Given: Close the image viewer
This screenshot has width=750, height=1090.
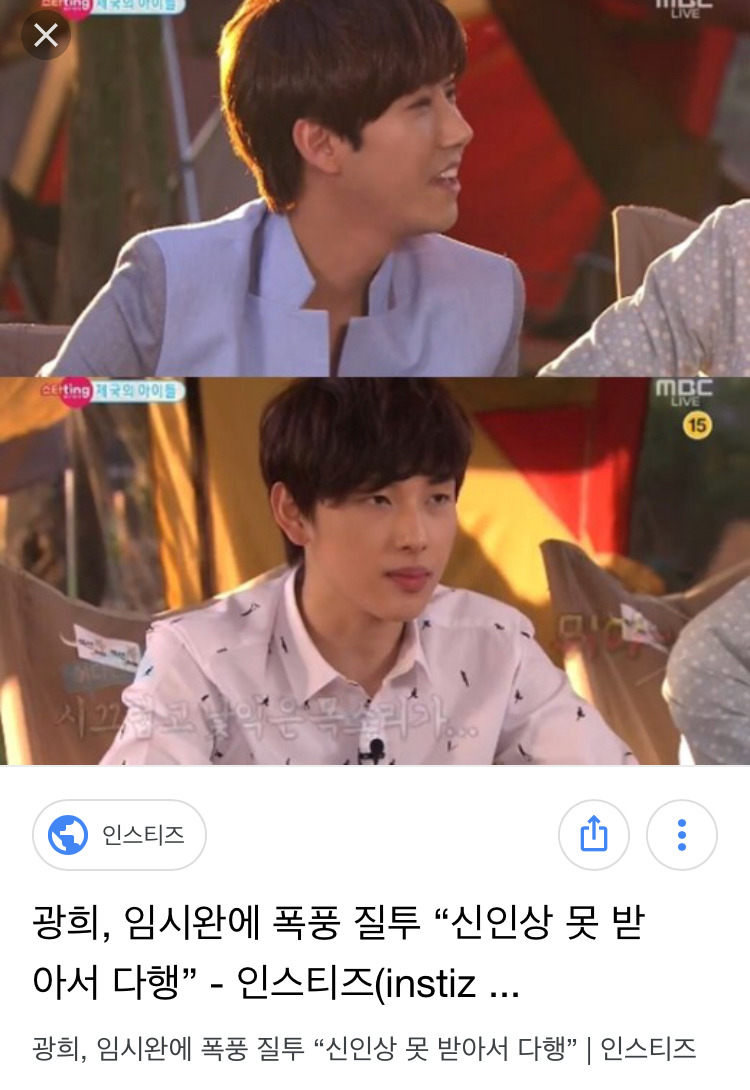Looking at the screenshot, I should [x=46, y=36].
